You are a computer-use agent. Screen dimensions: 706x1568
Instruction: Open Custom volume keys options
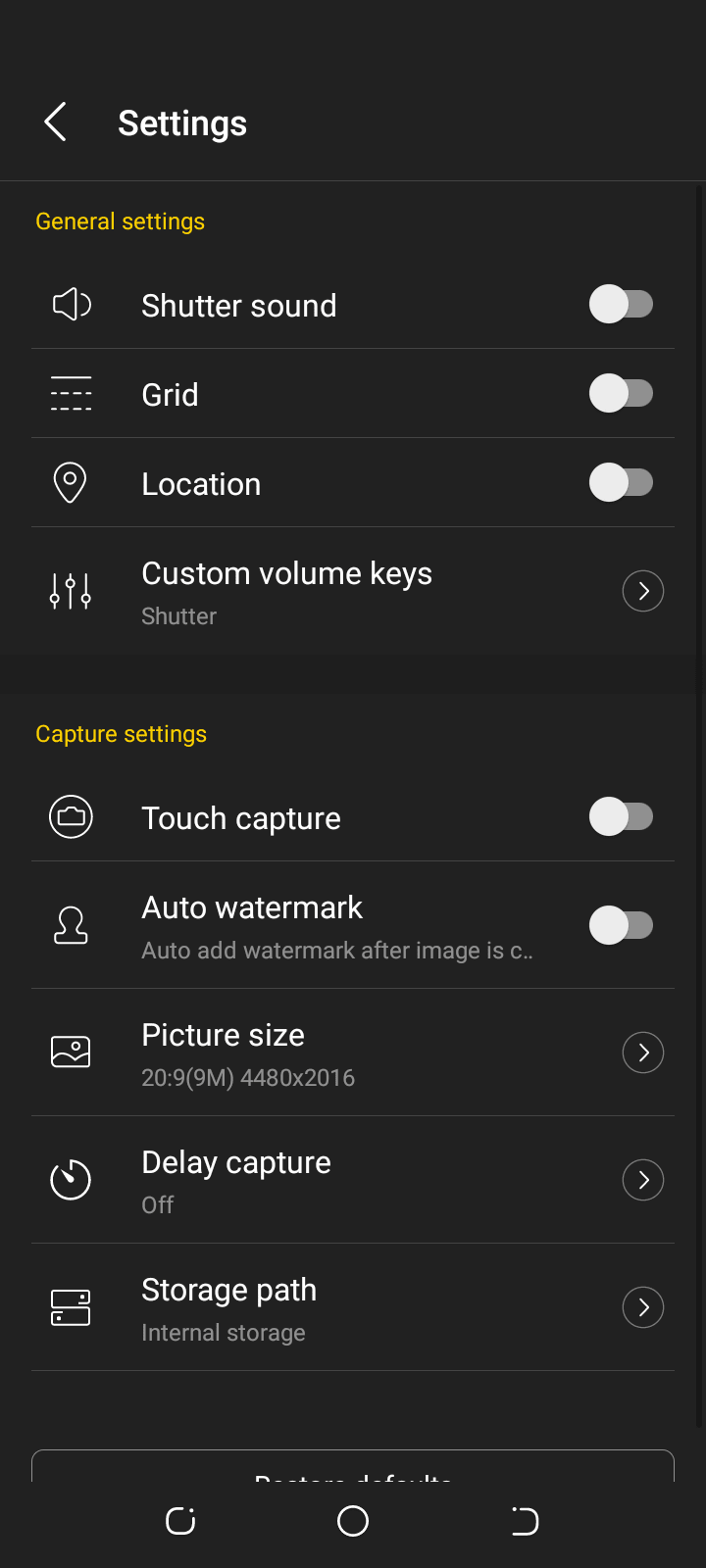[353, 591]
